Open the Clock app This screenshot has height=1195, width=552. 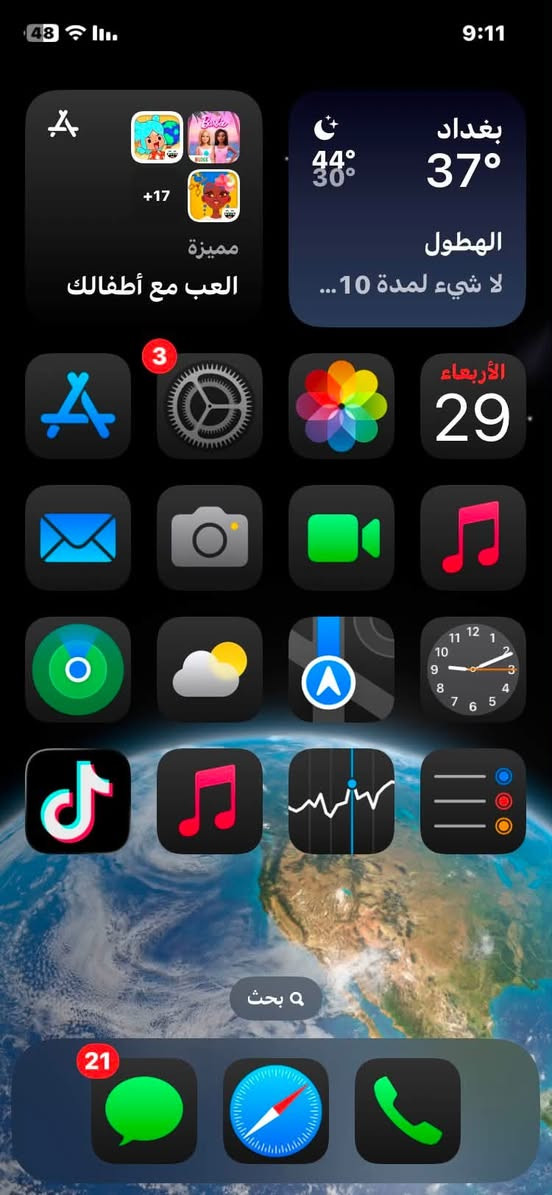pyautogui.click(x=473, y=670)
